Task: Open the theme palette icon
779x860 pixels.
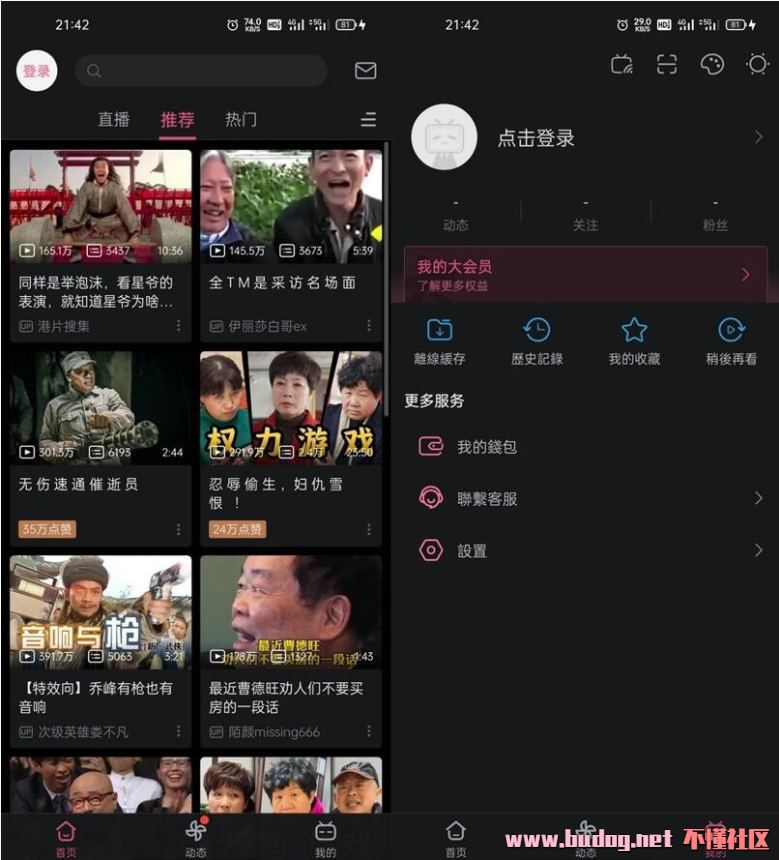Action: 712,65
